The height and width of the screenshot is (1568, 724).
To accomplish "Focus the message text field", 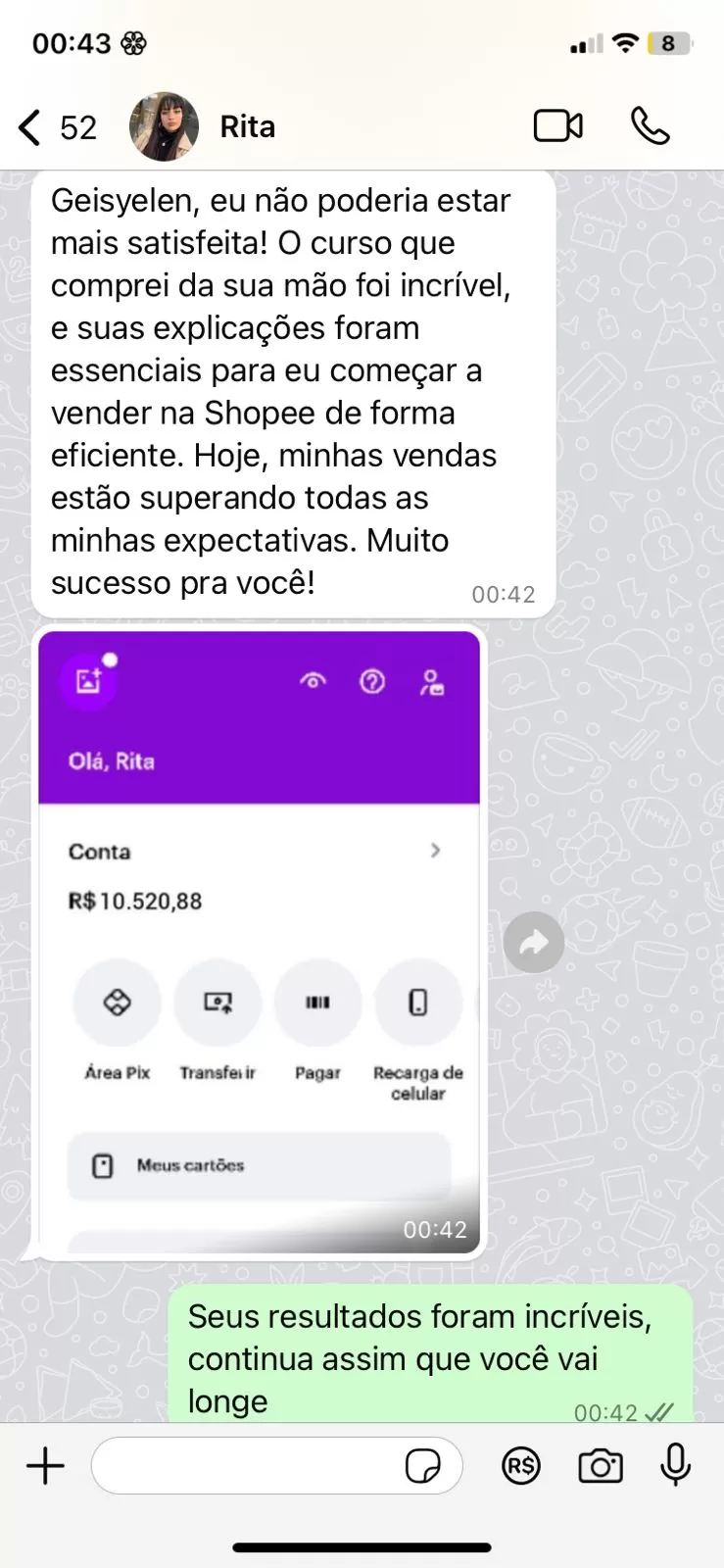I will (245, 1466).
